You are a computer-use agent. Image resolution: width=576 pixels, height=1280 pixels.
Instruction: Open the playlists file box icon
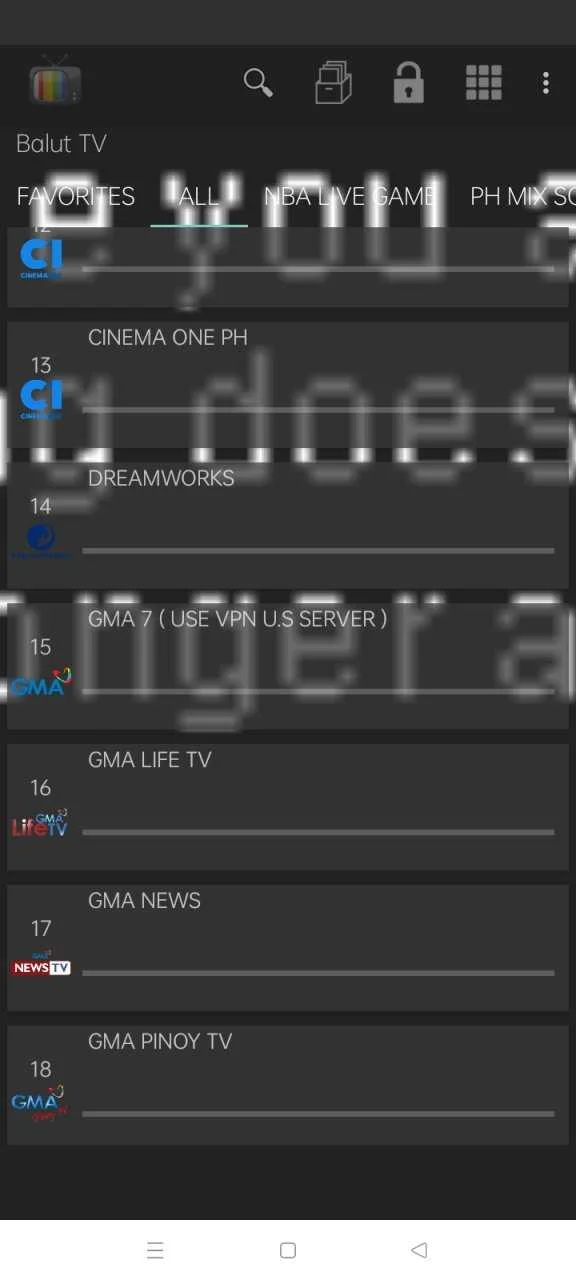(333, 83)
